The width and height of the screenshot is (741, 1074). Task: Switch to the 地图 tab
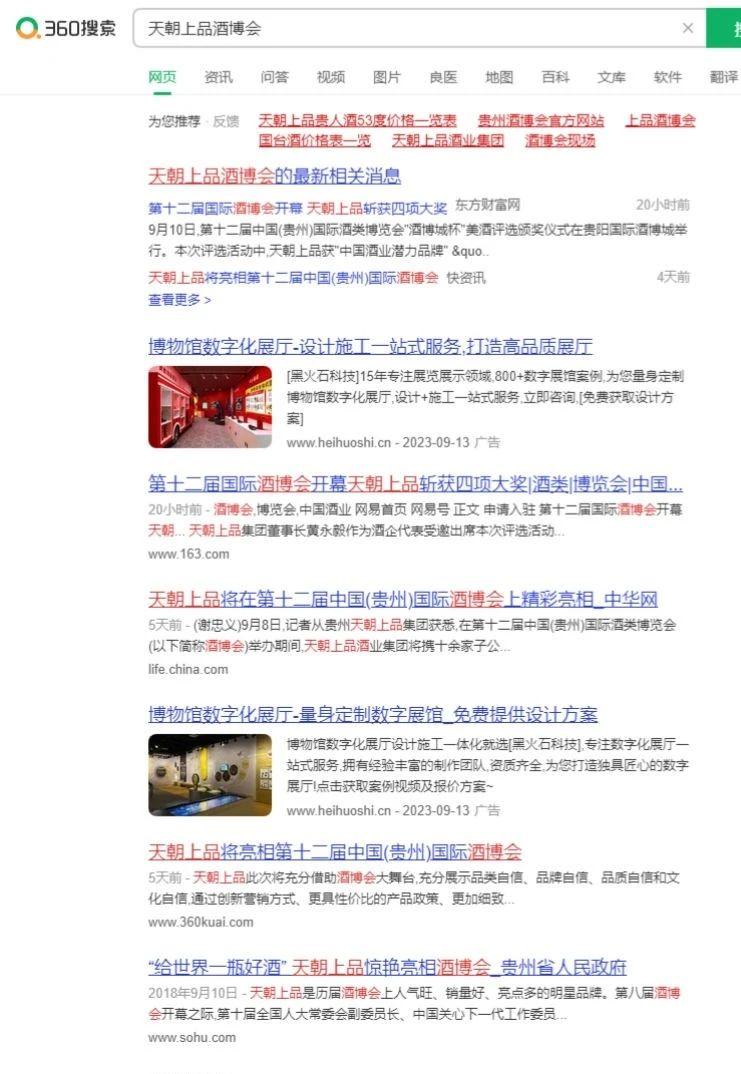point(499,77)
